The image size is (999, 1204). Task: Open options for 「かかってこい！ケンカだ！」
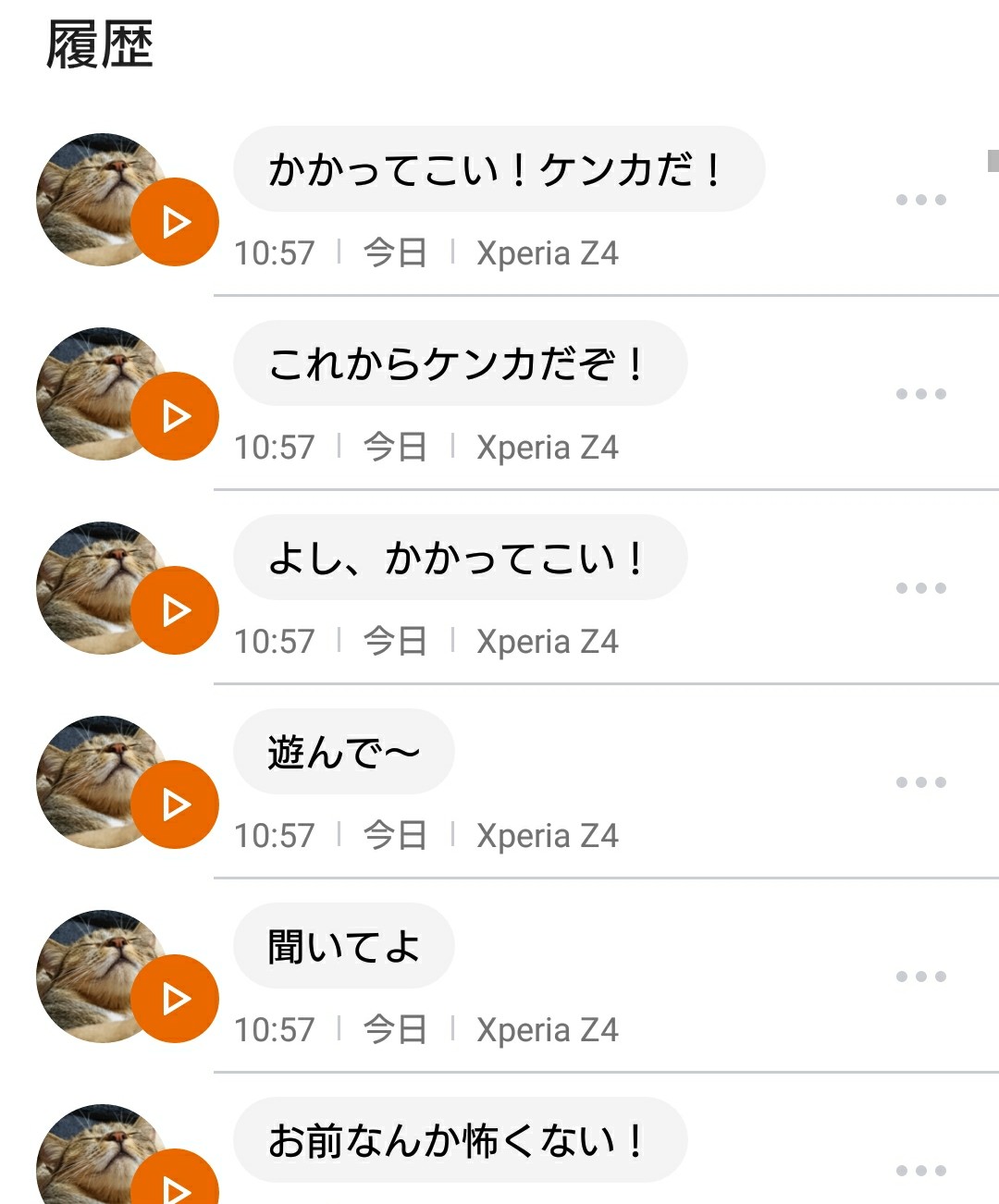pos(921,200)
